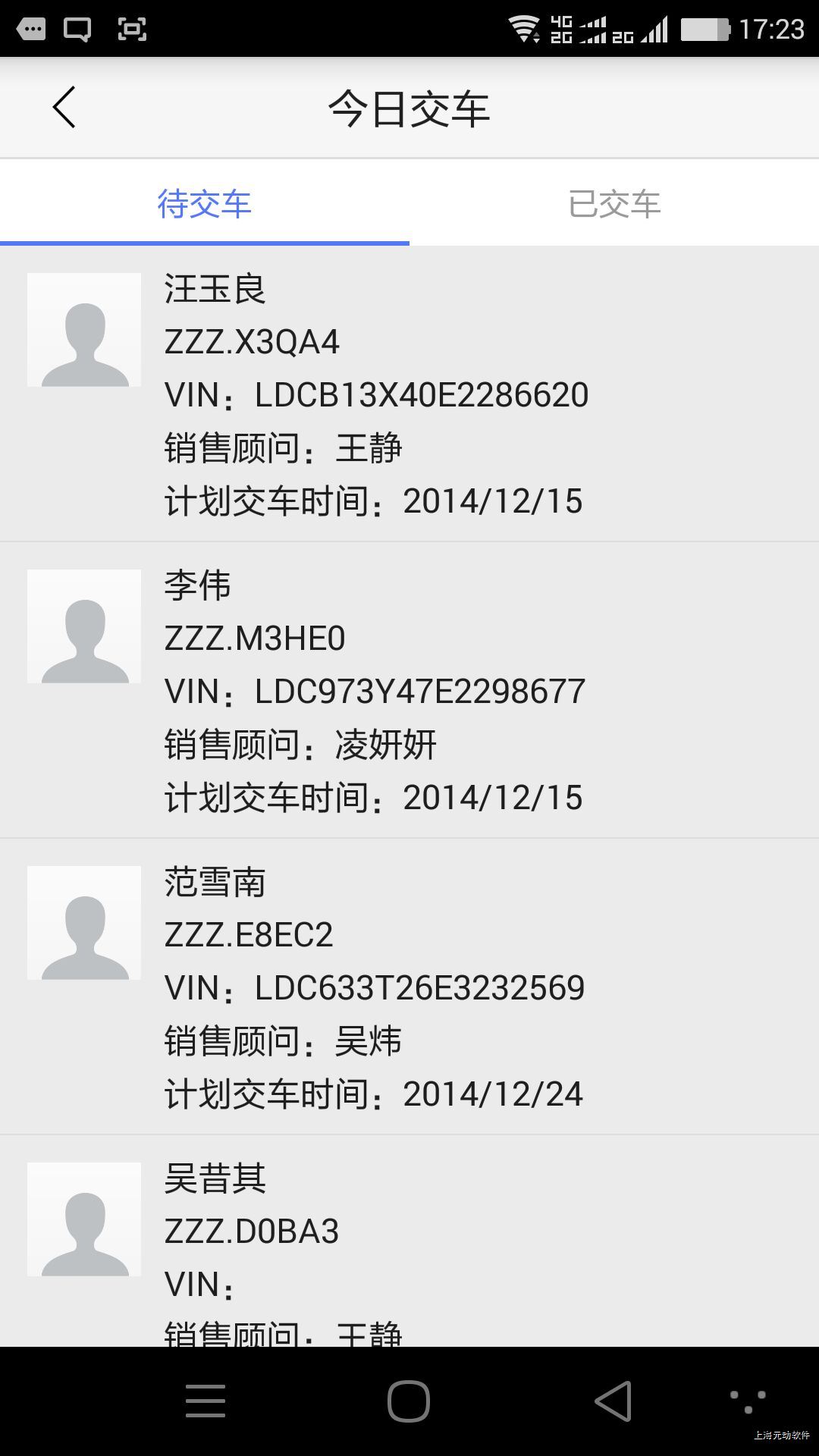The width and height of the screenshot is (819, 1456).
Task: Open delivery record for 范雪南
Action: 409,987
